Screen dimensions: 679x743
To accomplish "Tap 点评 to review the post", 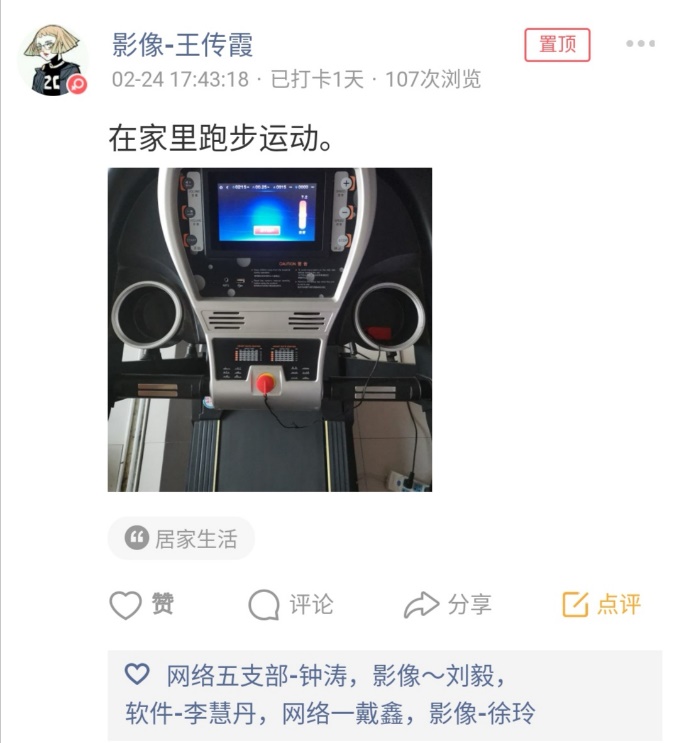I will point(601,605).
